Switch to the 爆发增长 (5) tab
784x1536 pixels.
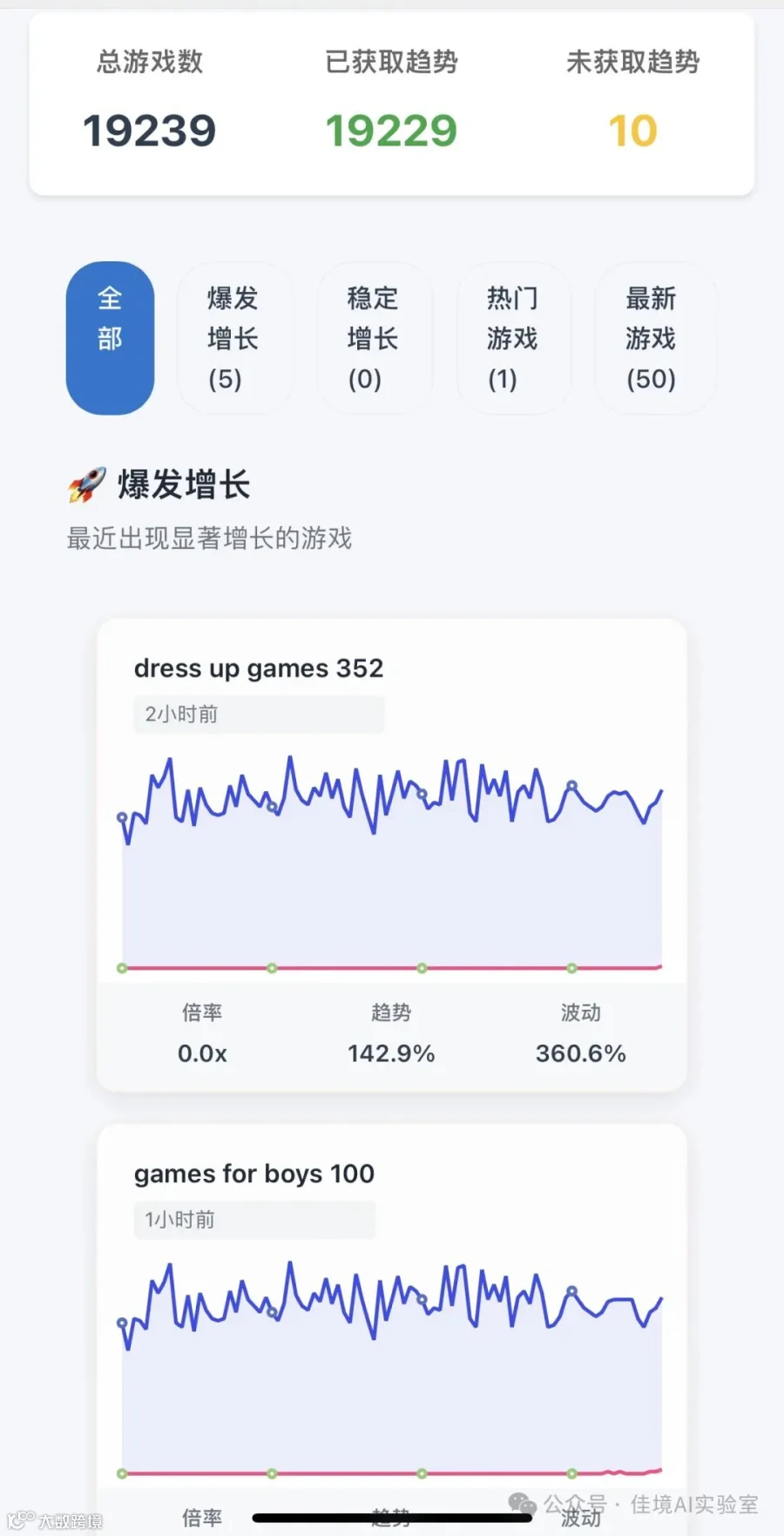pyautogui.click(x=233, y=338)
